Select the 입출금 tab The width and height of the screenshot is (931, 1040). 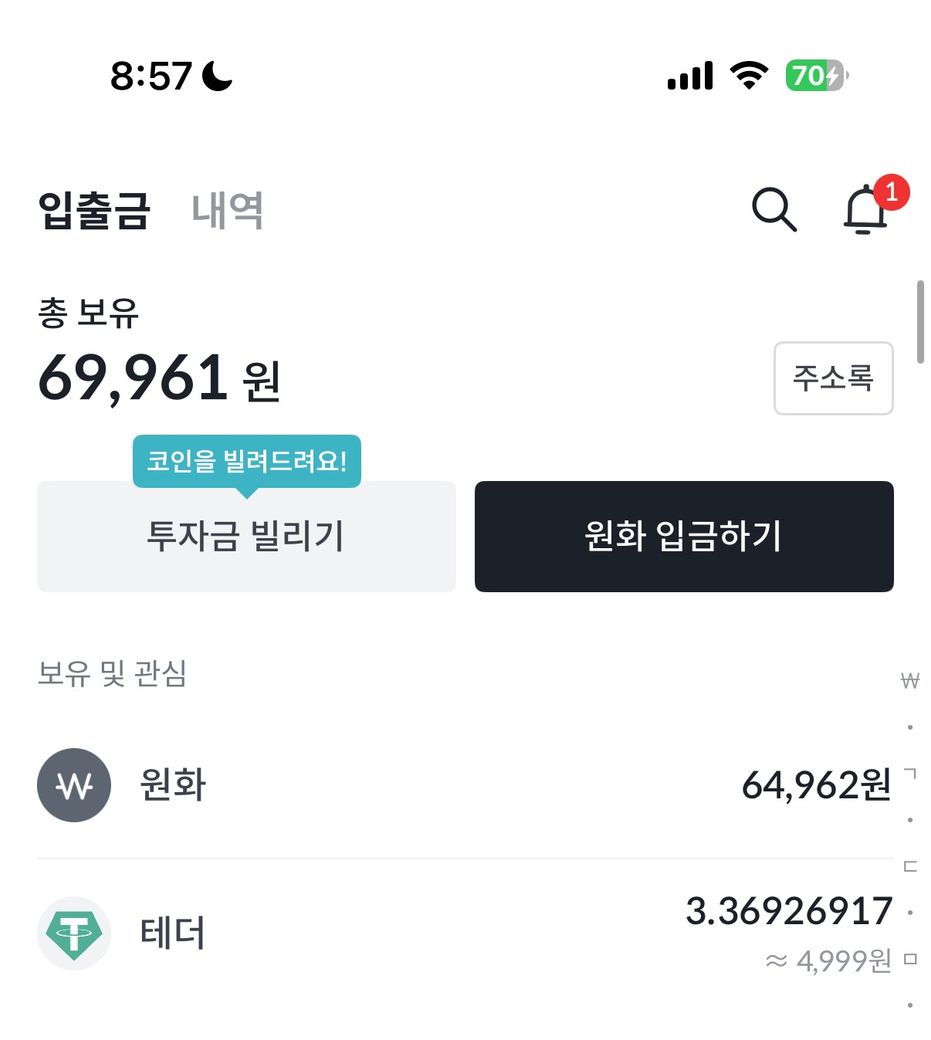pos(94,210)
